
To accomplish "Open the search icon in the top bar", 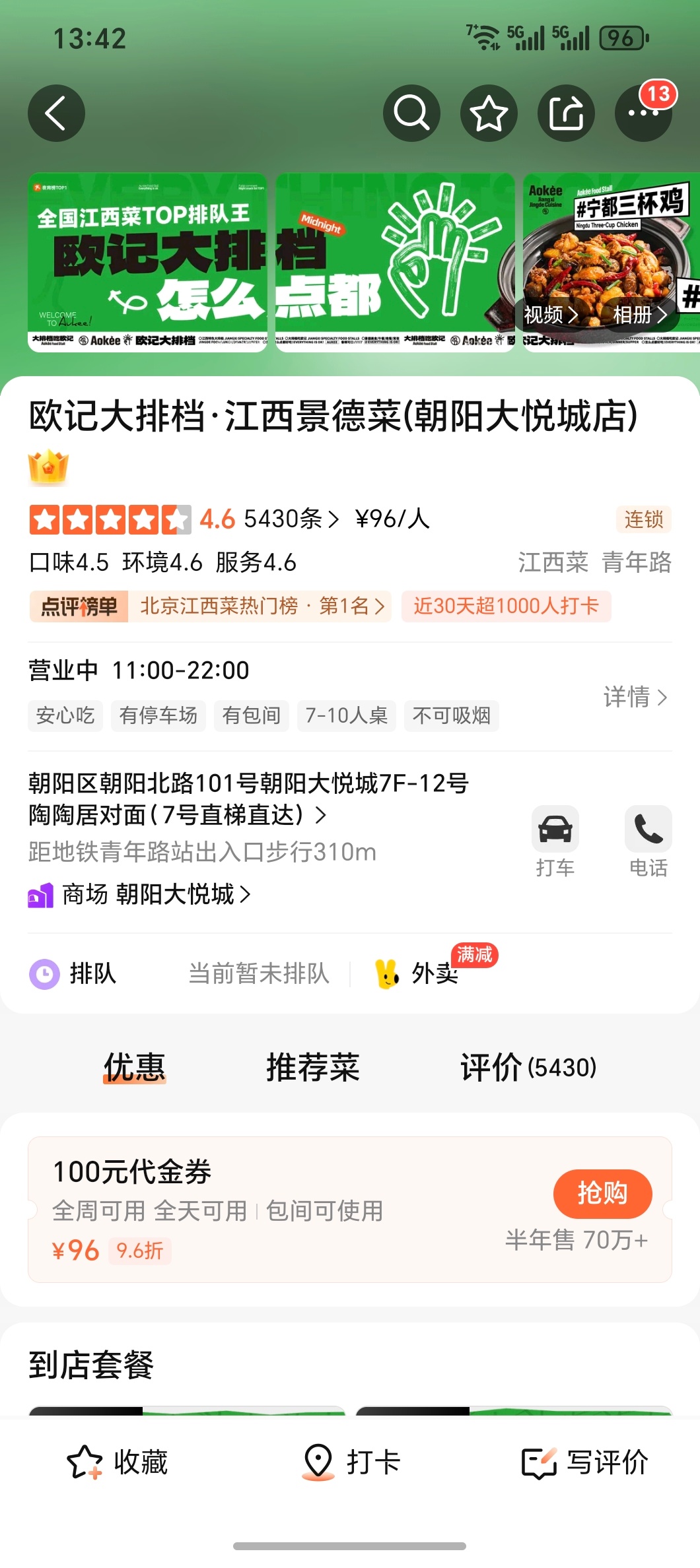I will pos(411,113).
